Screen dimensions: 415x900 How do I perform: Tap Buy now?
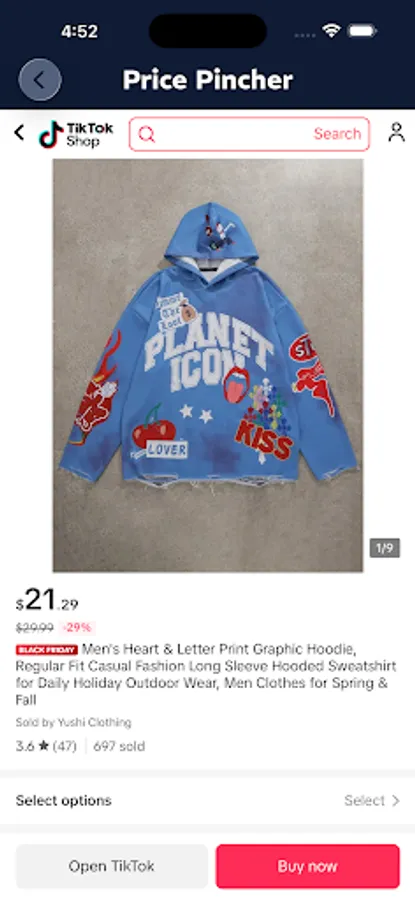[308, 866]
